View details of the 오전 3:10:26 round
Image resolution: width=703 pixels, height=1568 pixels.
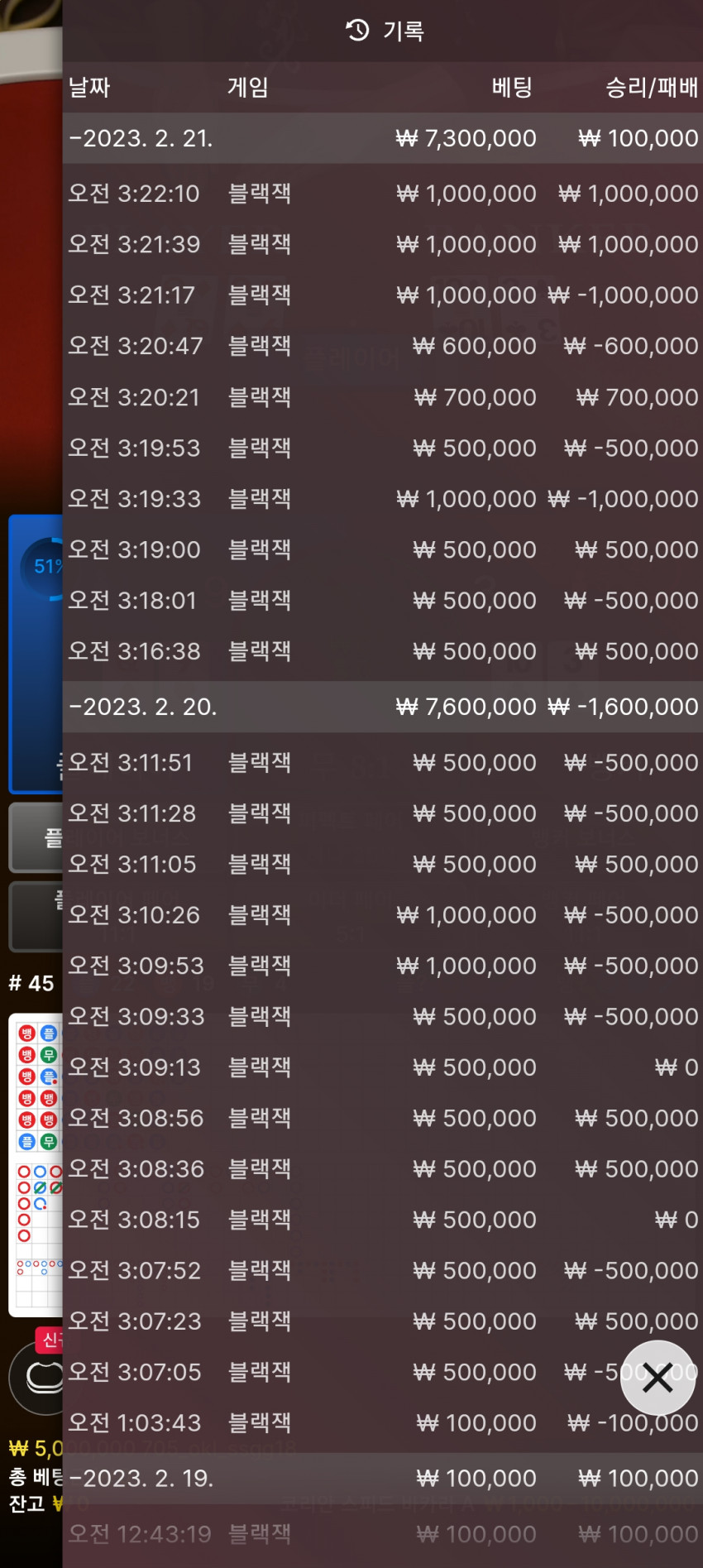tap(383, 915)
